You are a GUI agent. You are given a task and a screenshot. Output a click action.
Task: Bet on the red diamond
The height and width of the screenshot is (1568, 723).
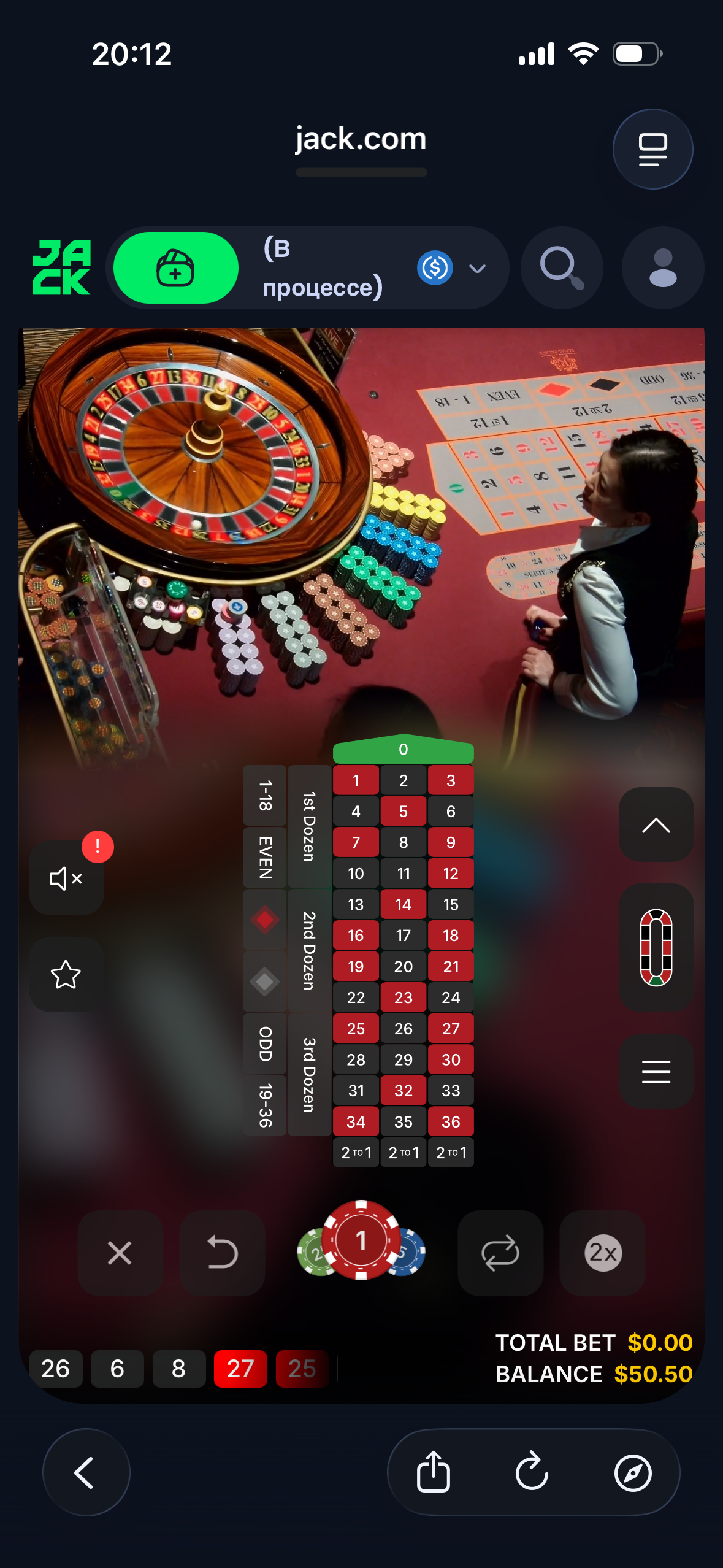pos(265,920)
